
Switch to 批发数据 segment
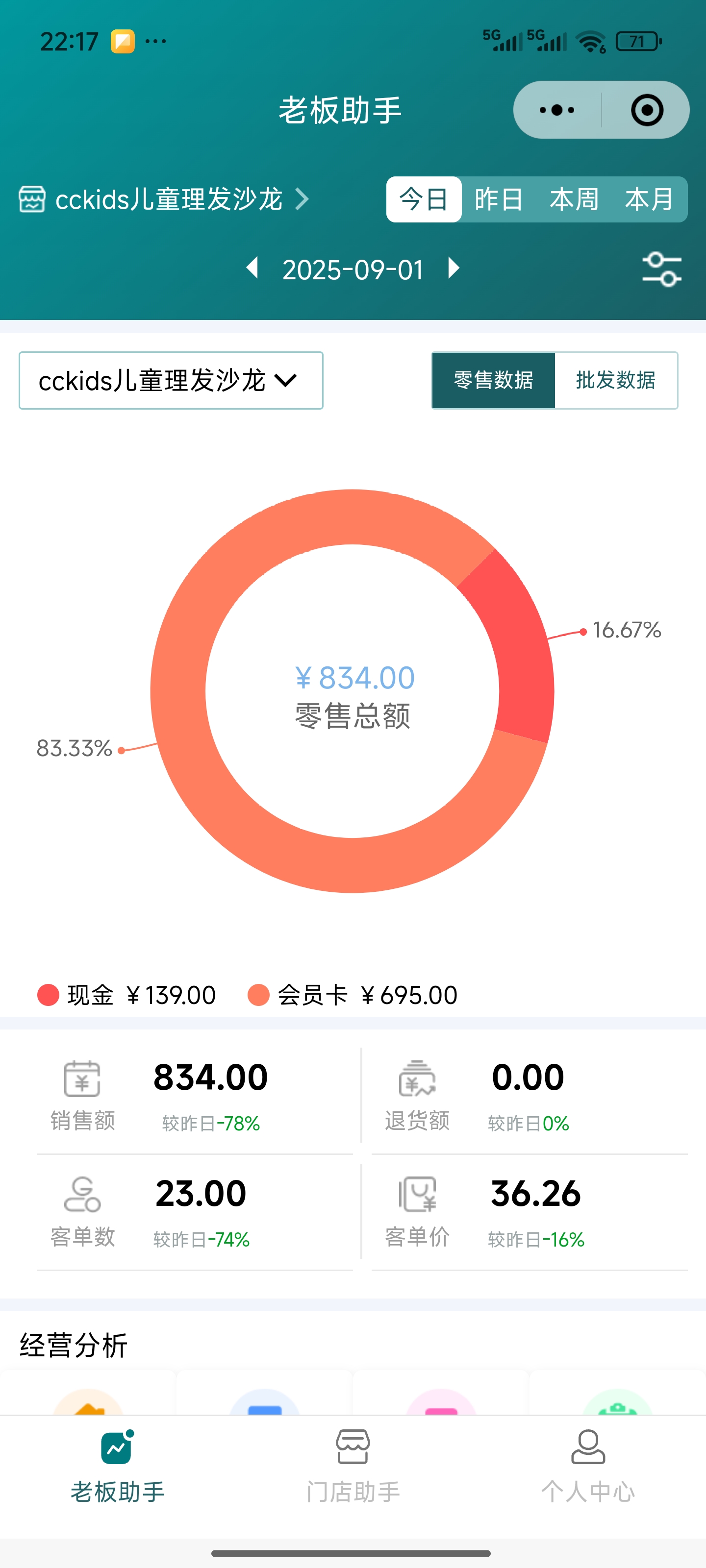[x=616, y=380]
